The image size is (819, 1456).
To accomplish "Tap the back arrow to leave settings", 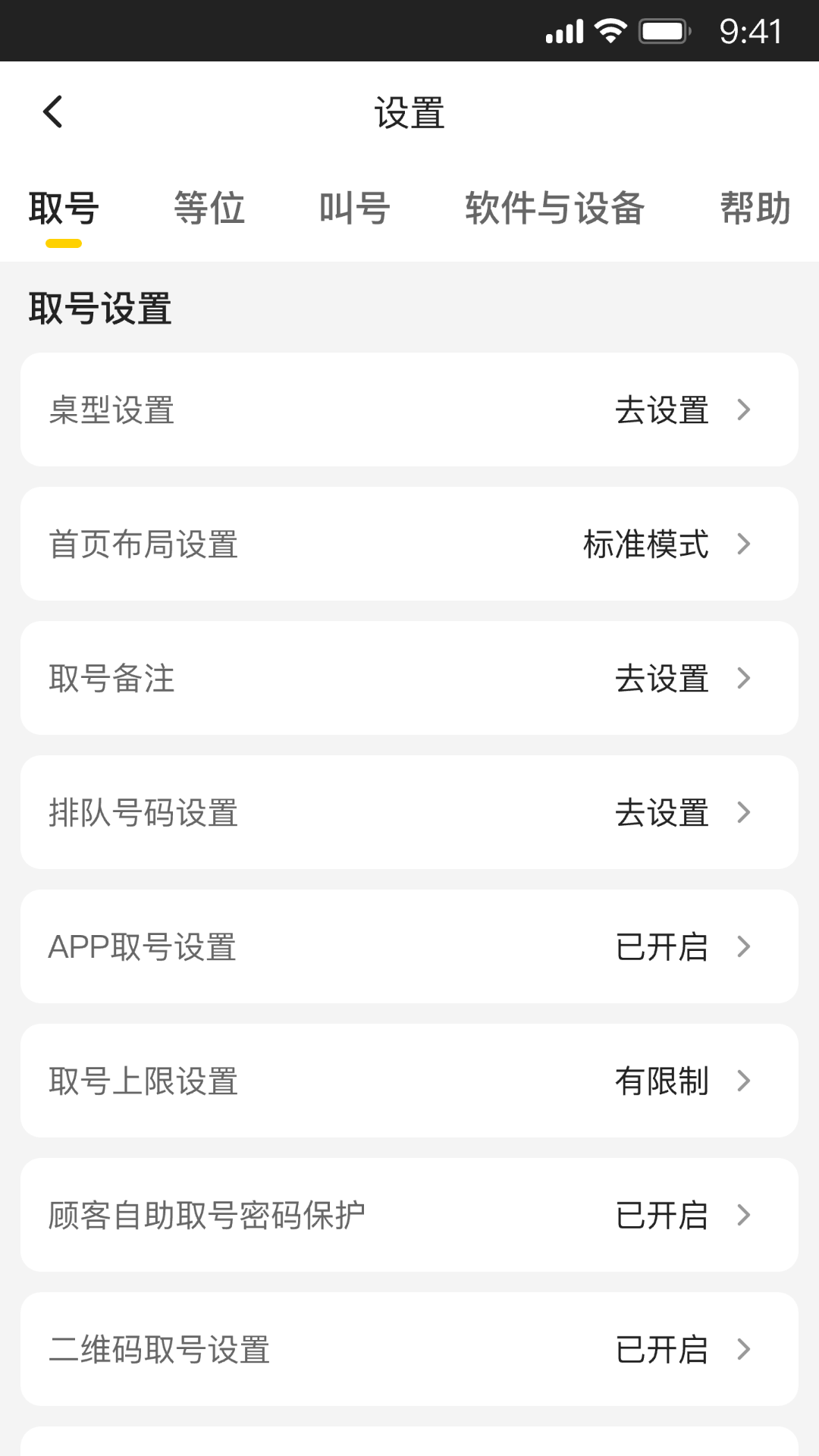I will tap(53, 111).
